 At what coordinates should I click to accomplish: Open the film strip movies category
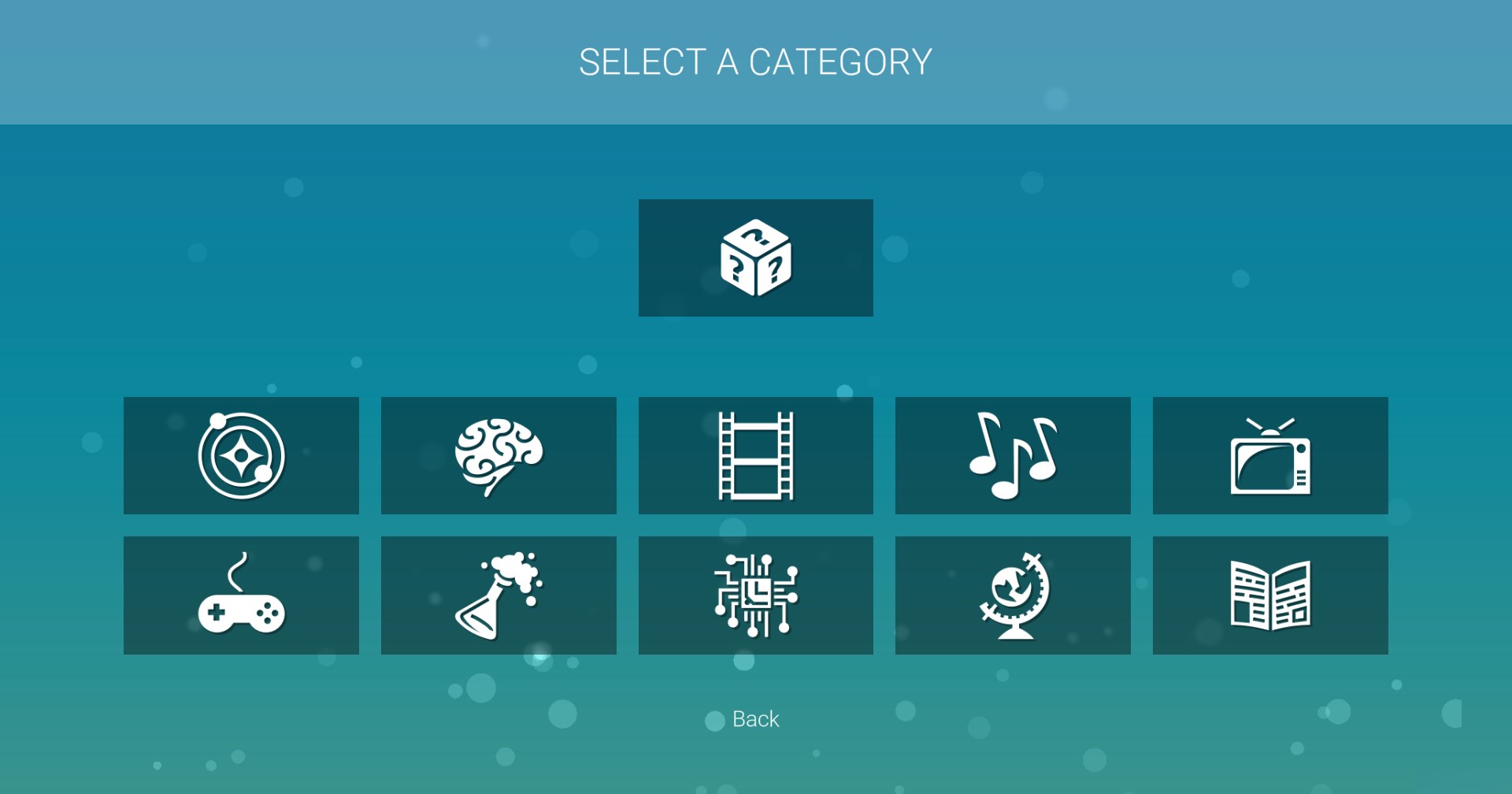click(755, 455)
